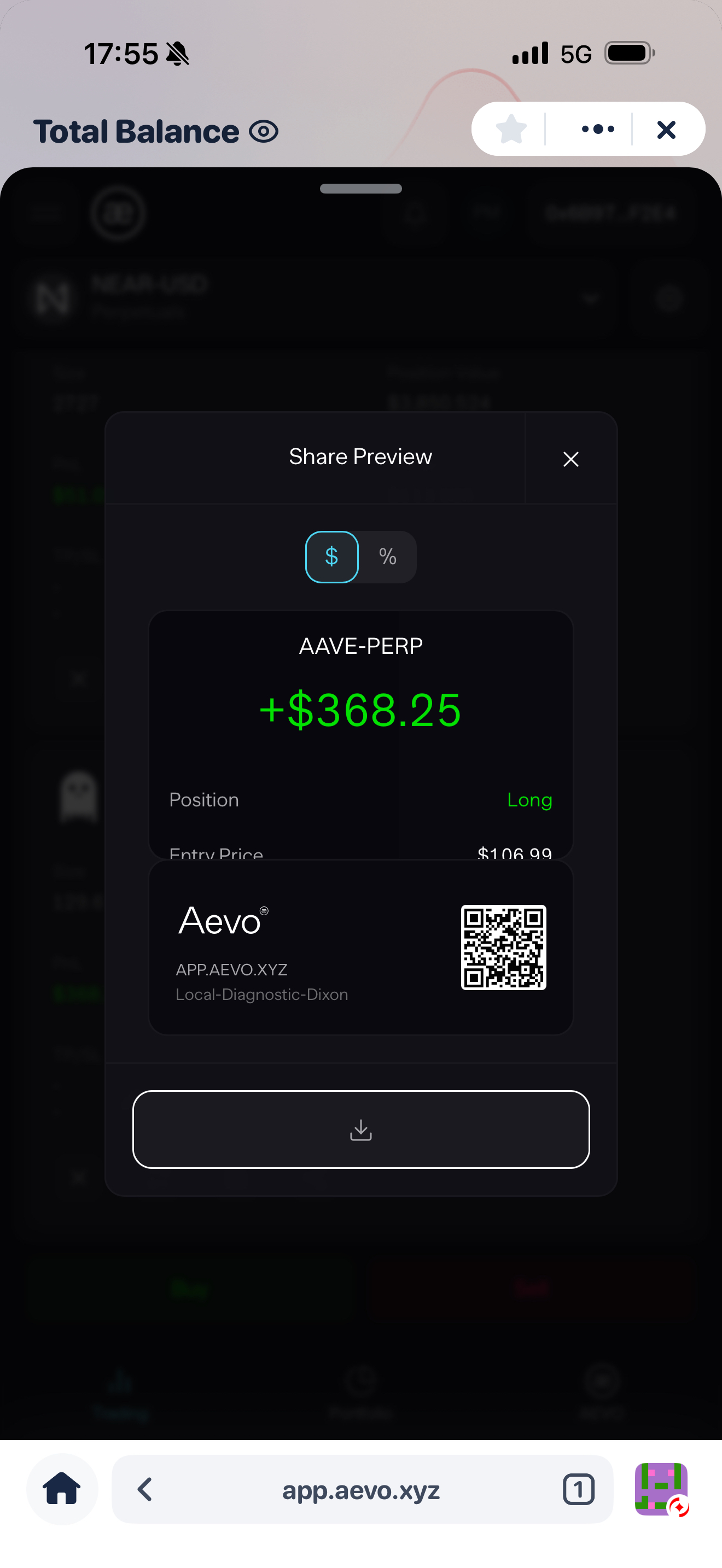Download the share preview image
722x1568 pixels.
tap(361, 1129)
